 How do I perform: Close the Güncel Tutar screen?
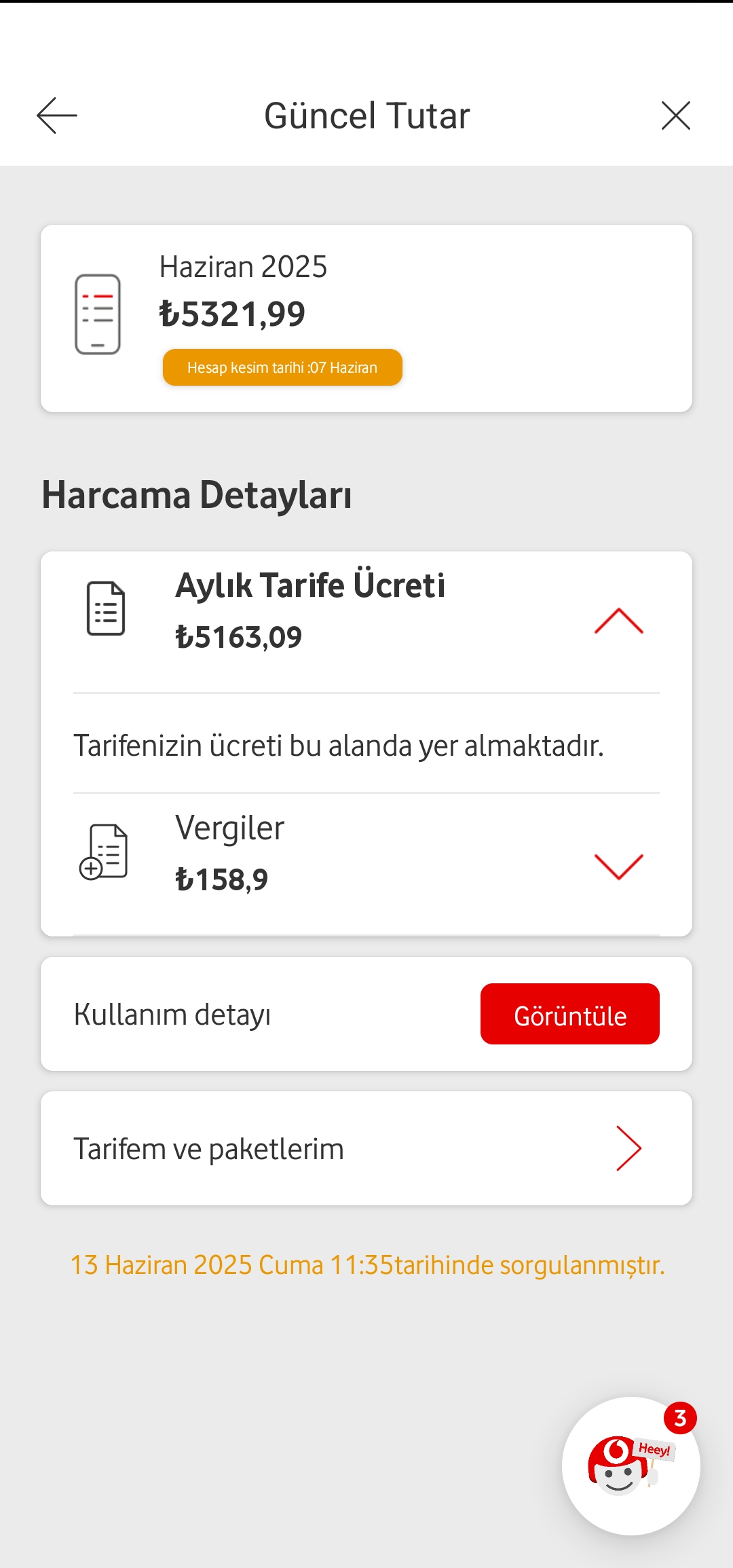[x=675, y=115]
